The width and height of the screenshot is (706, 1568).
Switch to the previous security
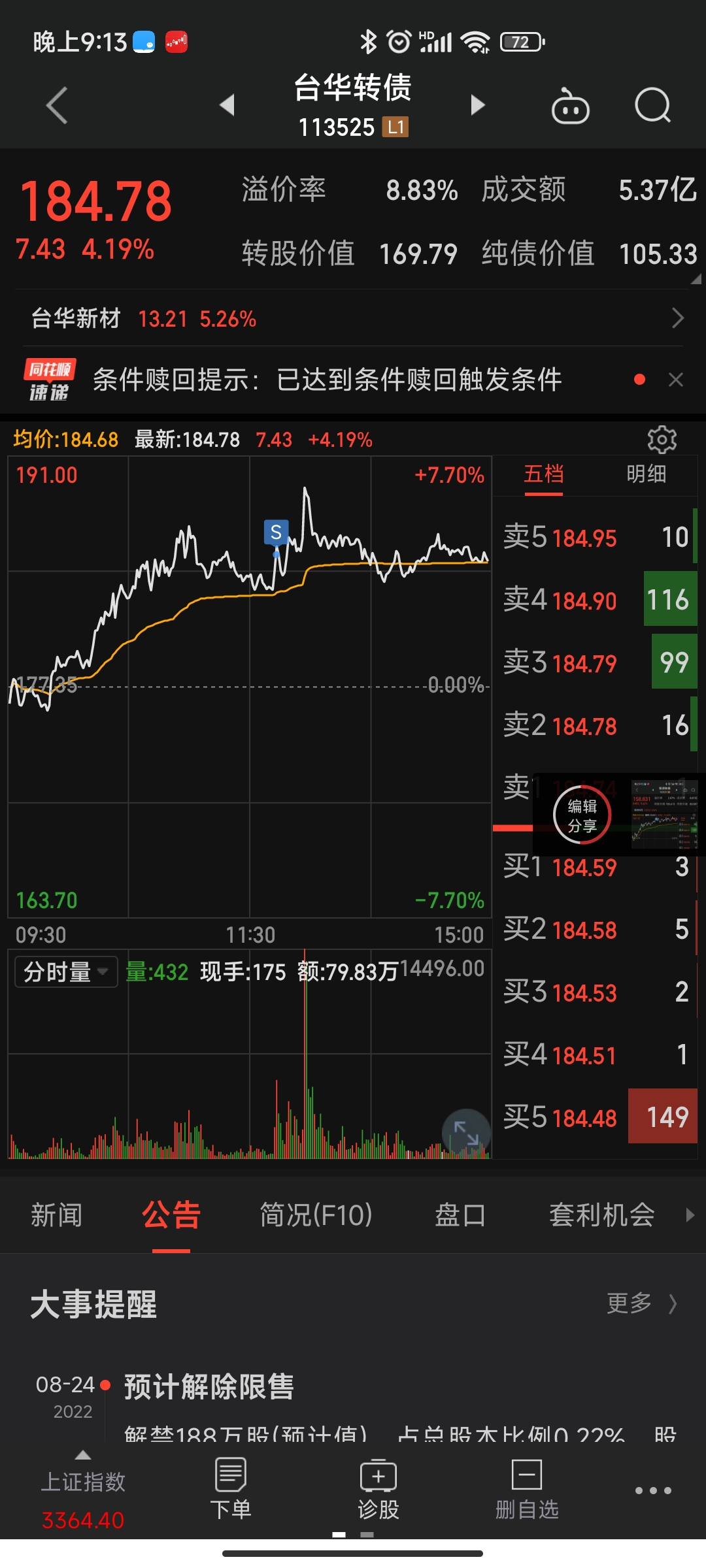227,105
